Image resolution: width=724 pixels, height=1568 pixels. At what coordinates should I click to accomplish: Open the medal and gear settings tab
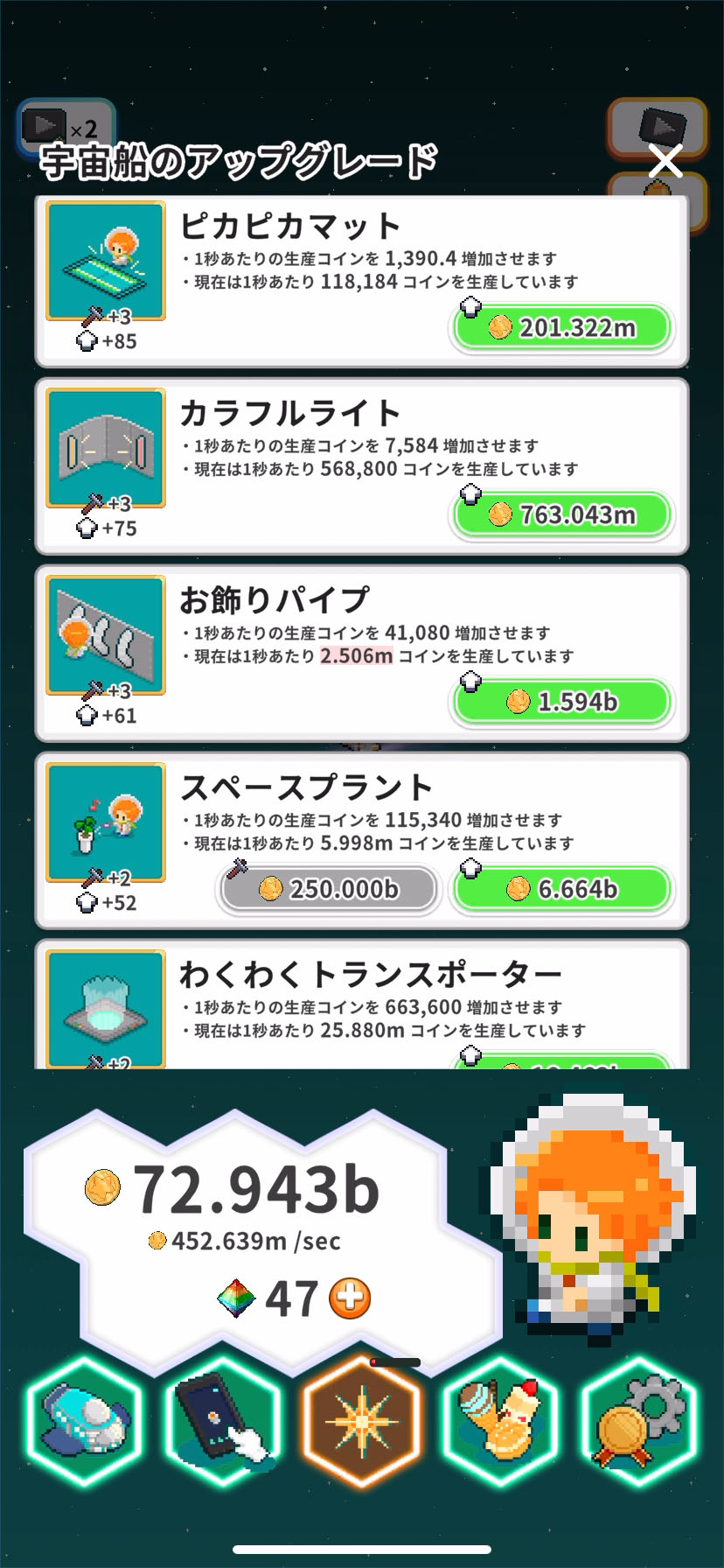pyautogui.click(x=639, y=1421)
